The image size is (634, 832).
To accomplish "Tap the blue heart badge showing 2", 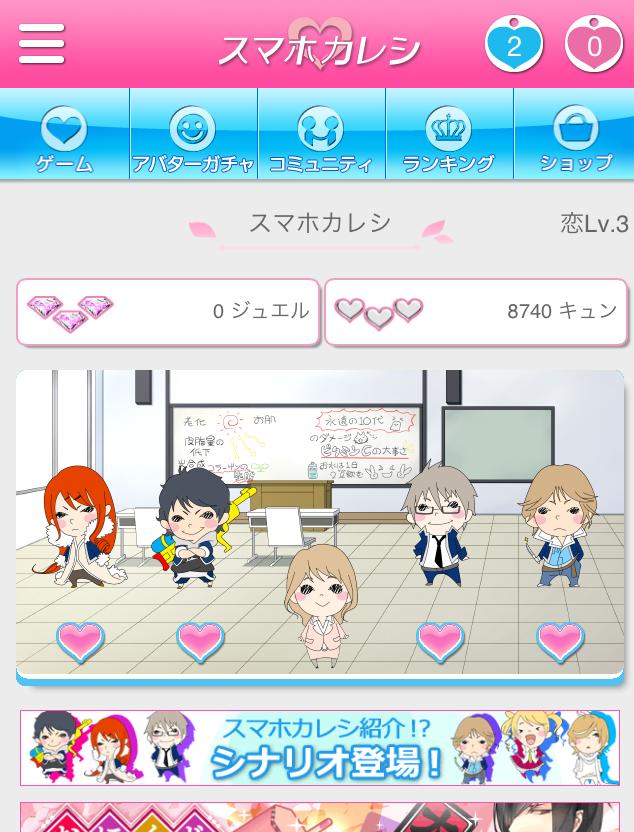I will pos(514,45).
